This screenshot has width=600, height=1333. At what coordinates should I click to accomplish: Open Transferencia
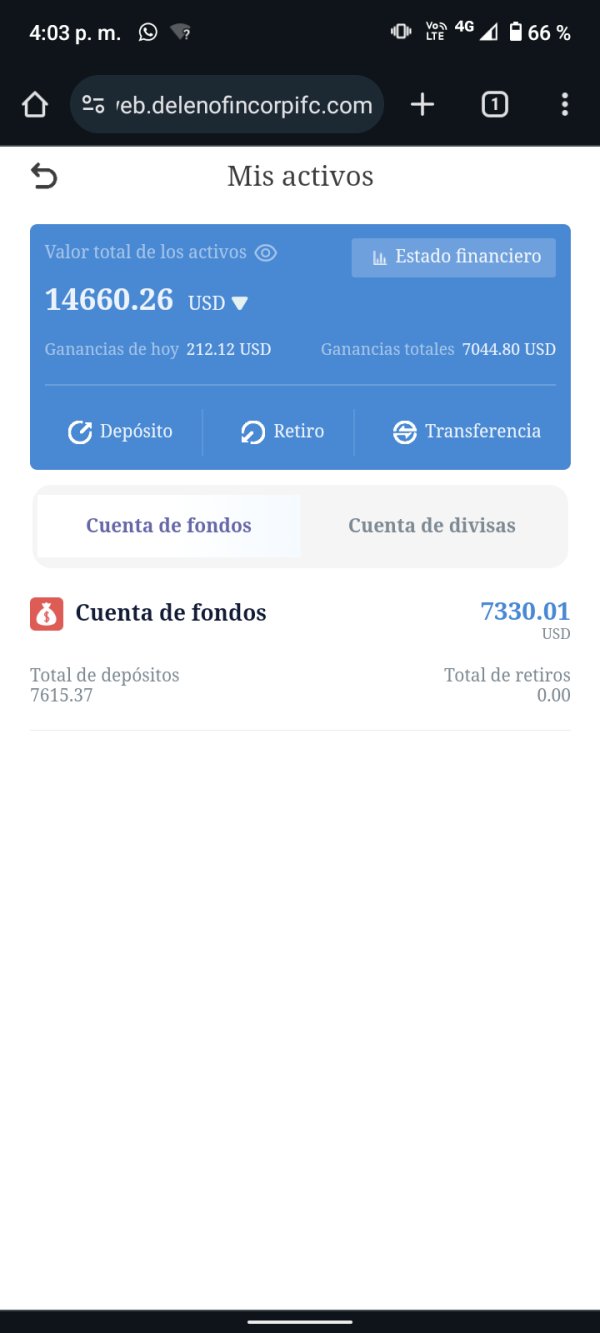(x=466, y=432)
